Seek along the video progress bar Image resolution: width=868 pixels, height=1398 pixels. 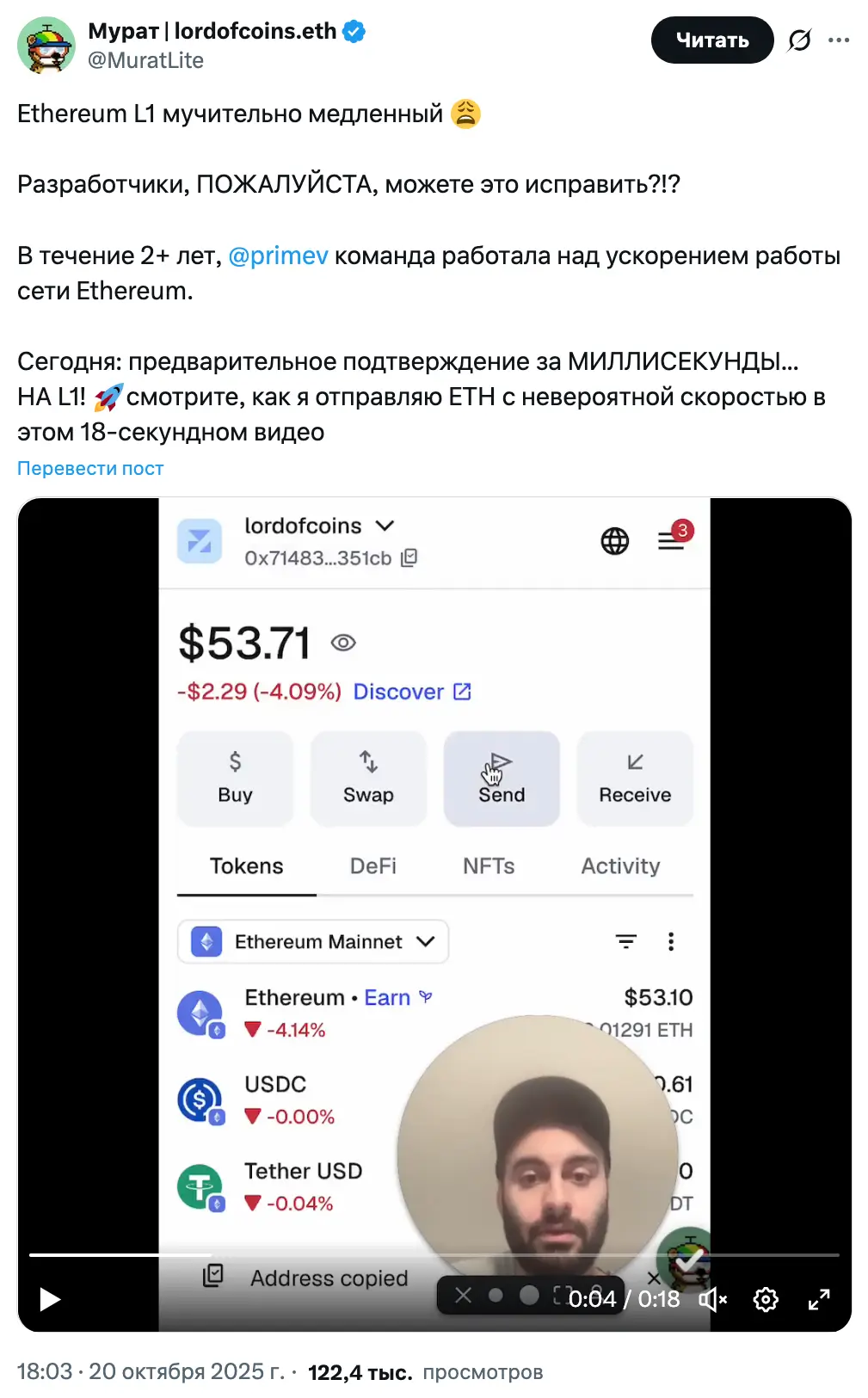click(434, 1255)
